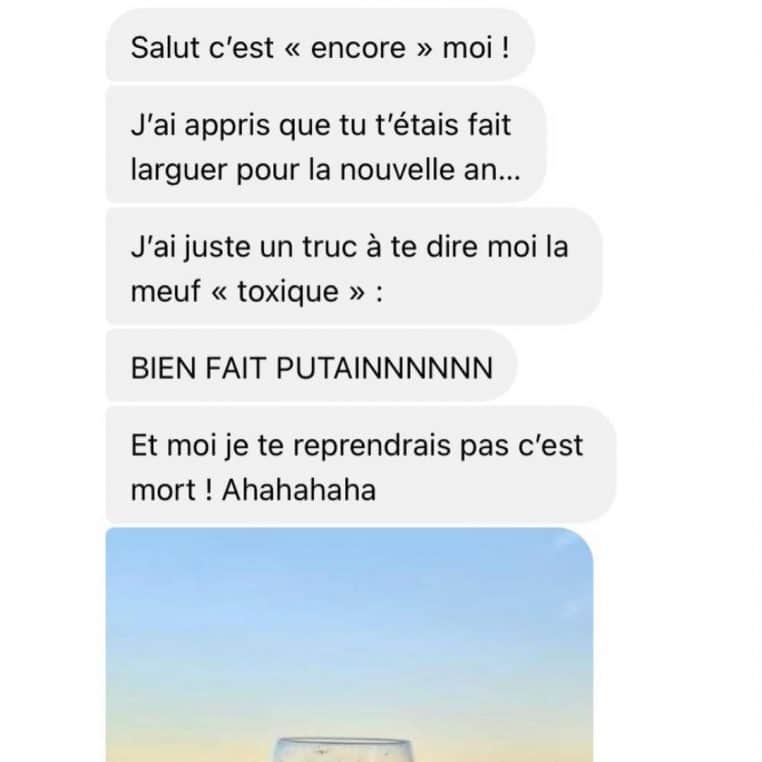The image size is (762, 762).
Task: Open the photo sent below the Ahahahaha message
Action: tap(349, 645)
